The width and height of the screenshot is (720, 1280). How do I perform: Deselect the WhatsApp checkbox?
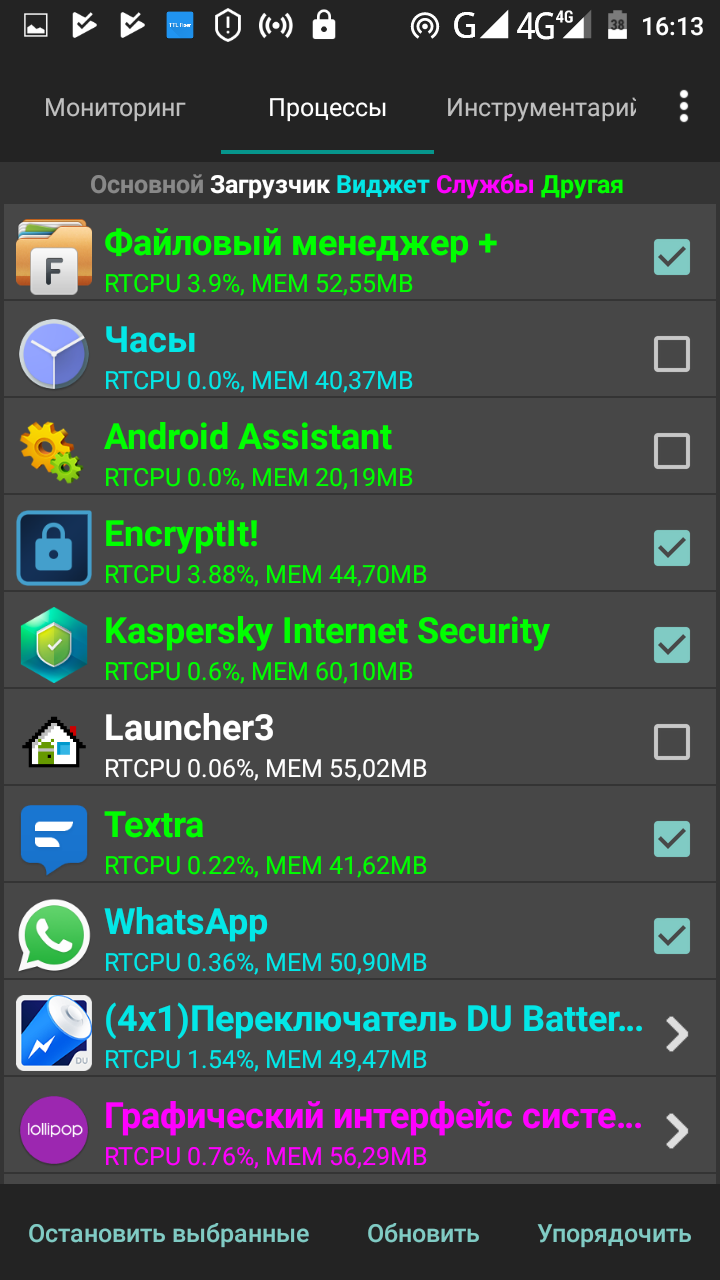click(x=671, y=936)
